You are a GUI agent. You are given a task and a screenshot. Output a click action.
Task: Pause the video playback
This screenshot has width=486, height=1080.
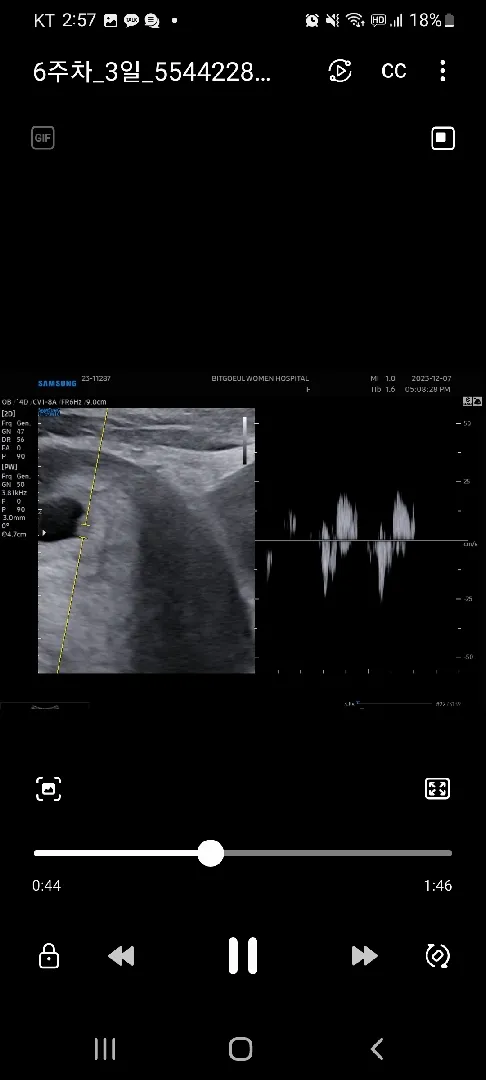242,955
